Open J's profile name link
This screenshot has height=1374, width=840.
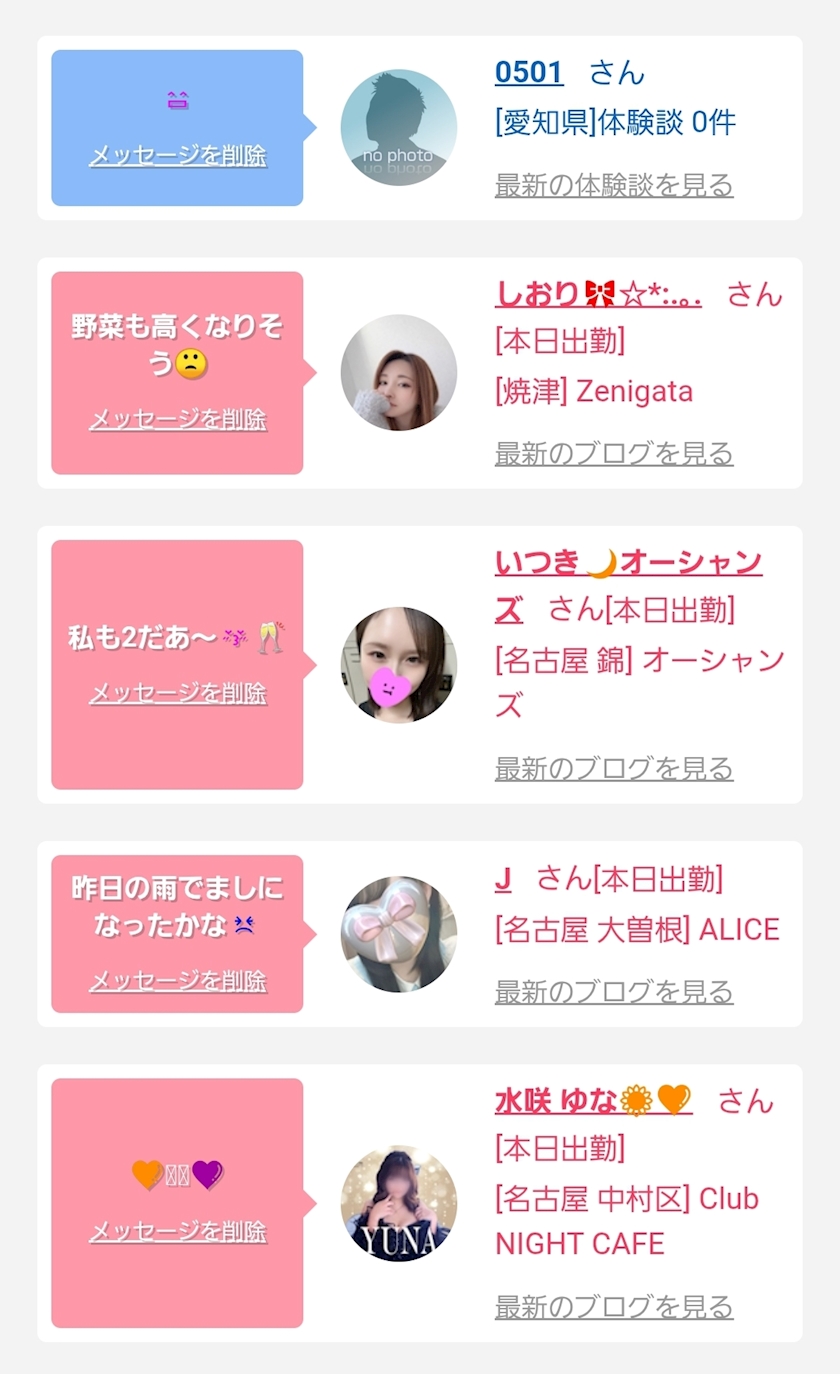coord(503,880)
